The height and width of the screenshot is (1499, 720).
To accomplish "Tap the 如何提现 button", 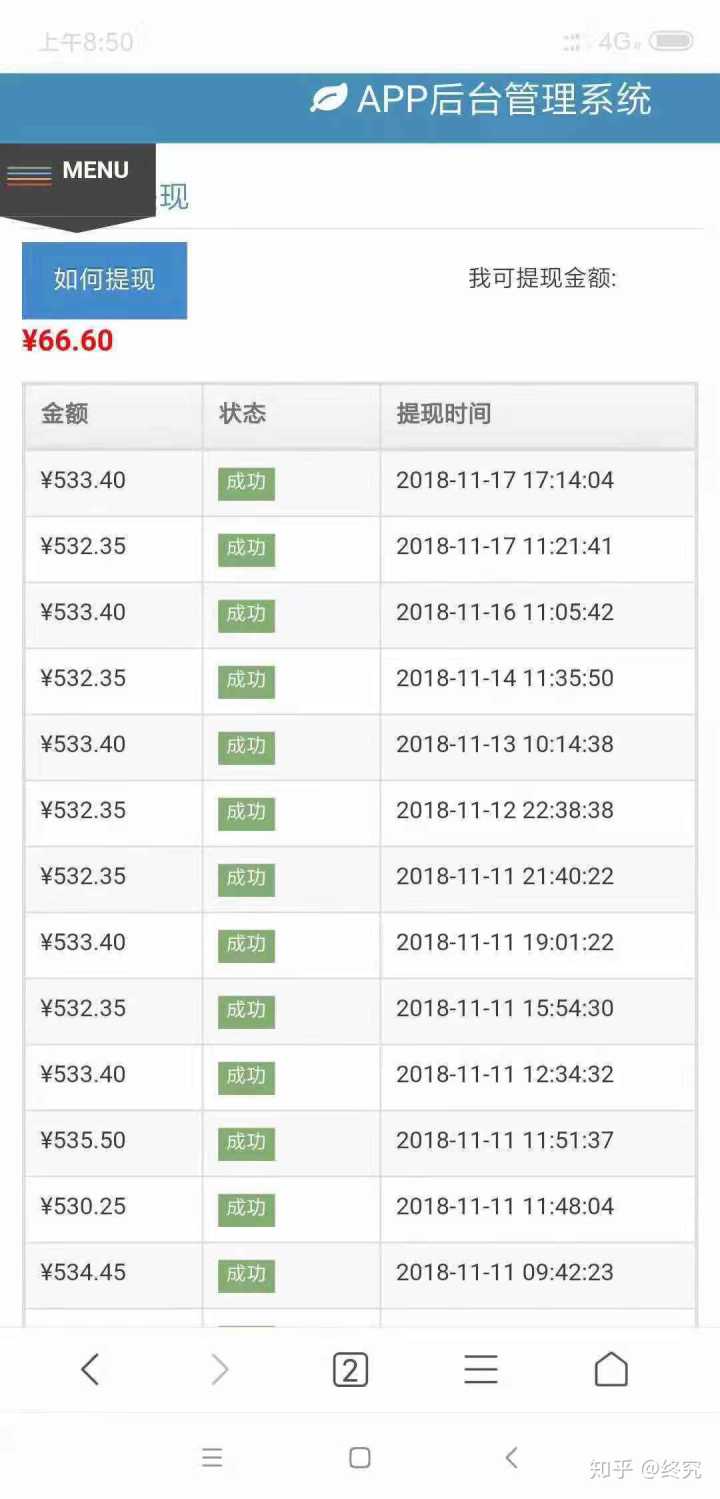I will [104, 280].
